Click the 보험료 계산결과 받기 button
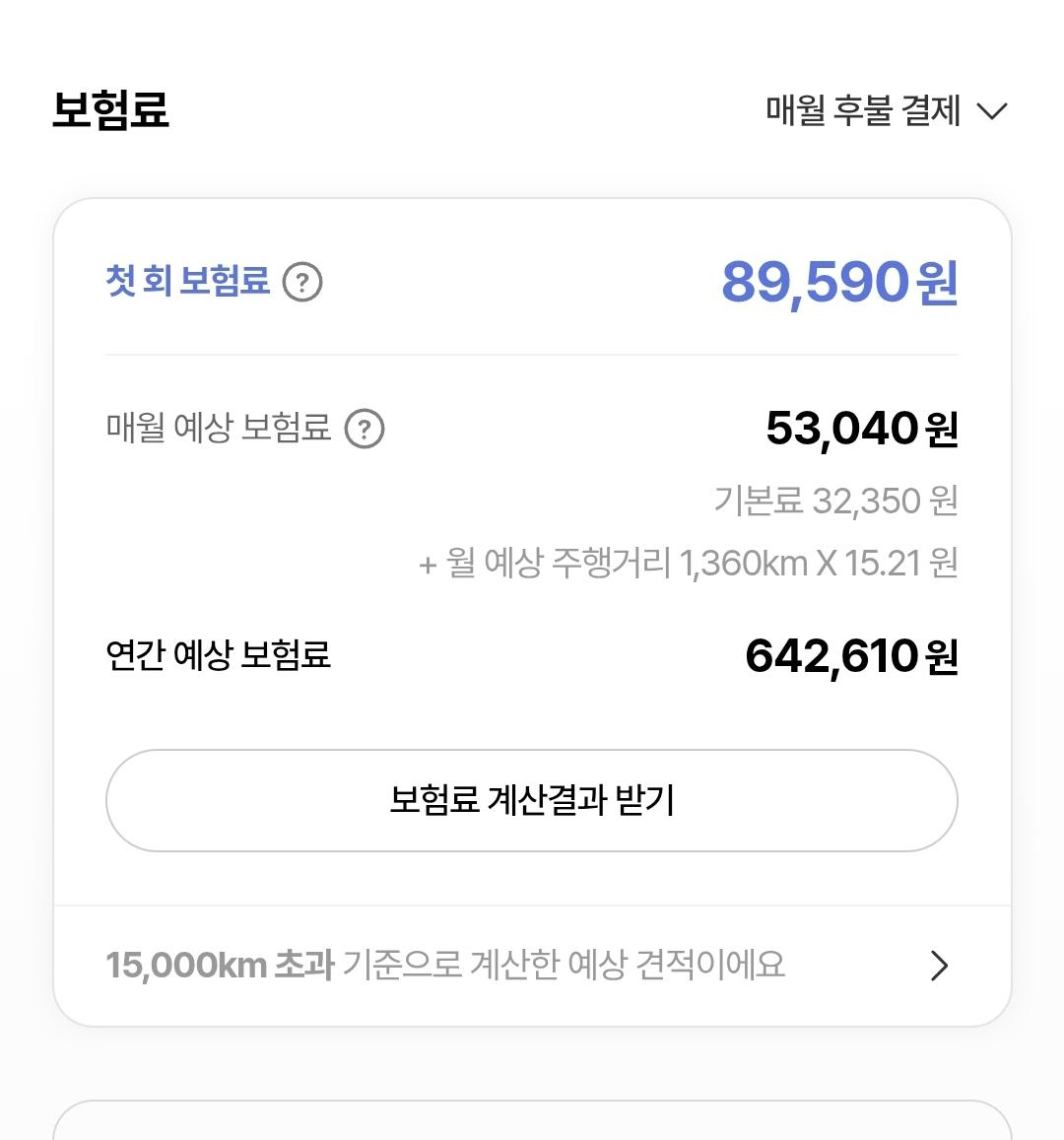The width and height of the screenshot is (1064, 1140). [532, 800]
